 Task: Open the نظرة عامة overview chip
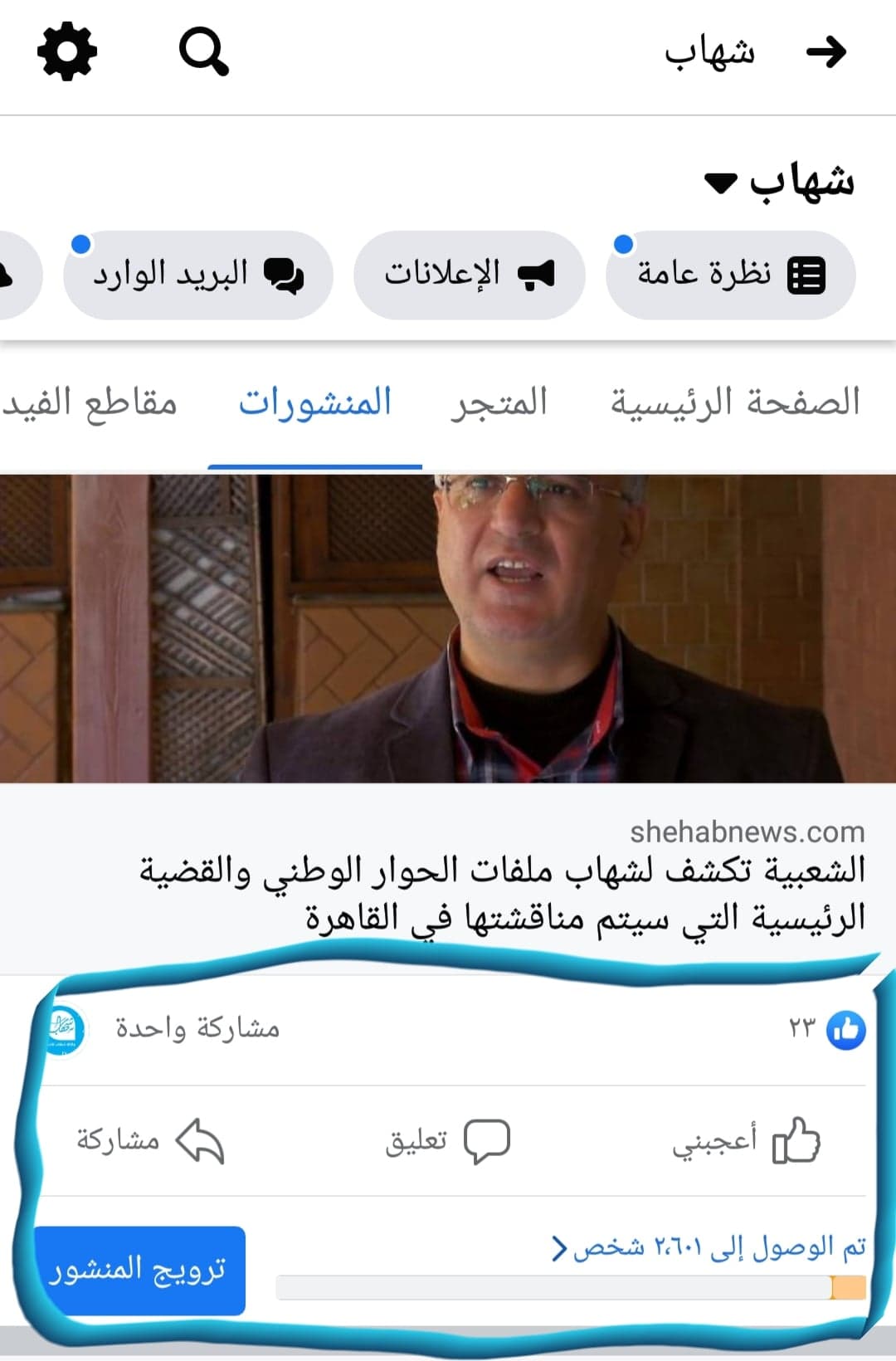(x=731, y=275)
